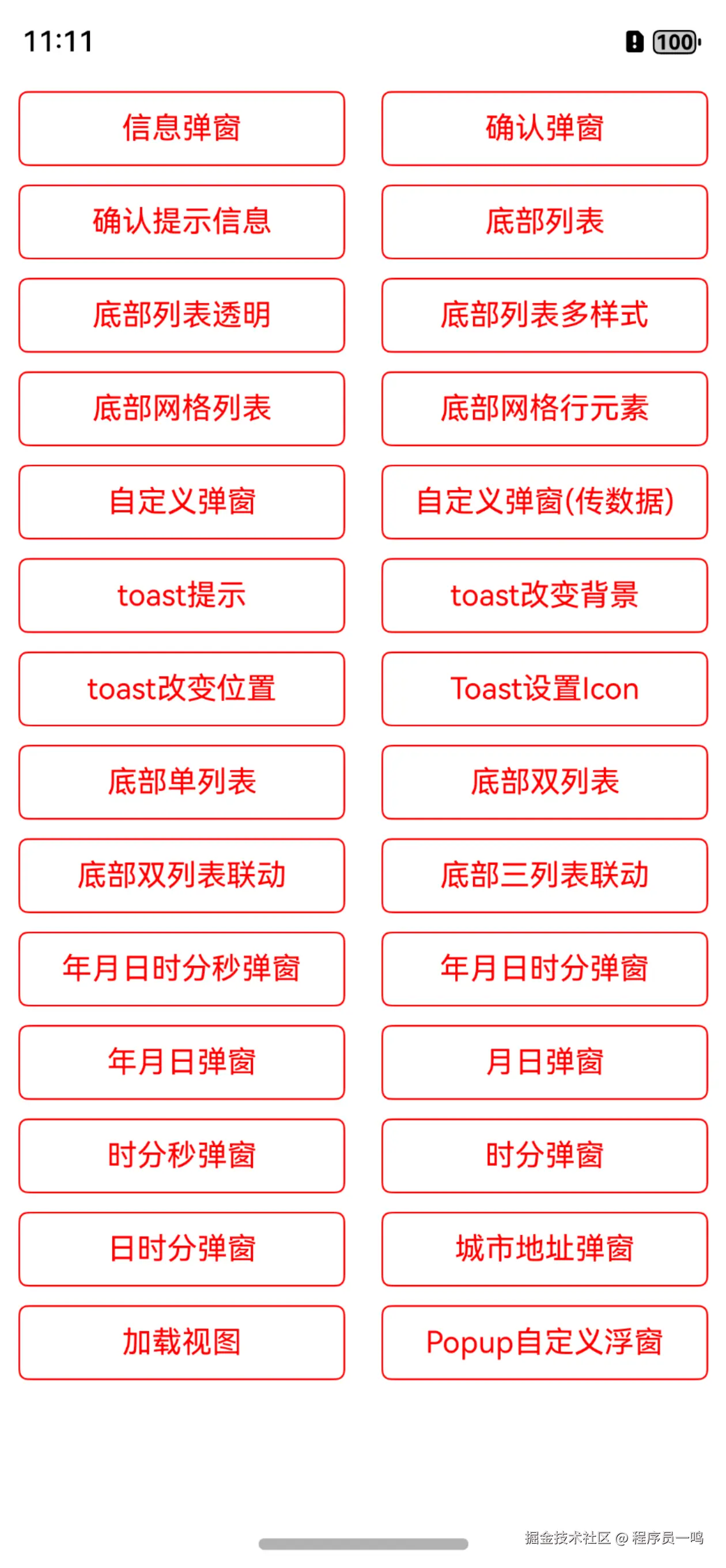This screenshot has width=726, height=1568.
Task: Launch 底部网格行元素 demo
Action: tap(544, 409)
